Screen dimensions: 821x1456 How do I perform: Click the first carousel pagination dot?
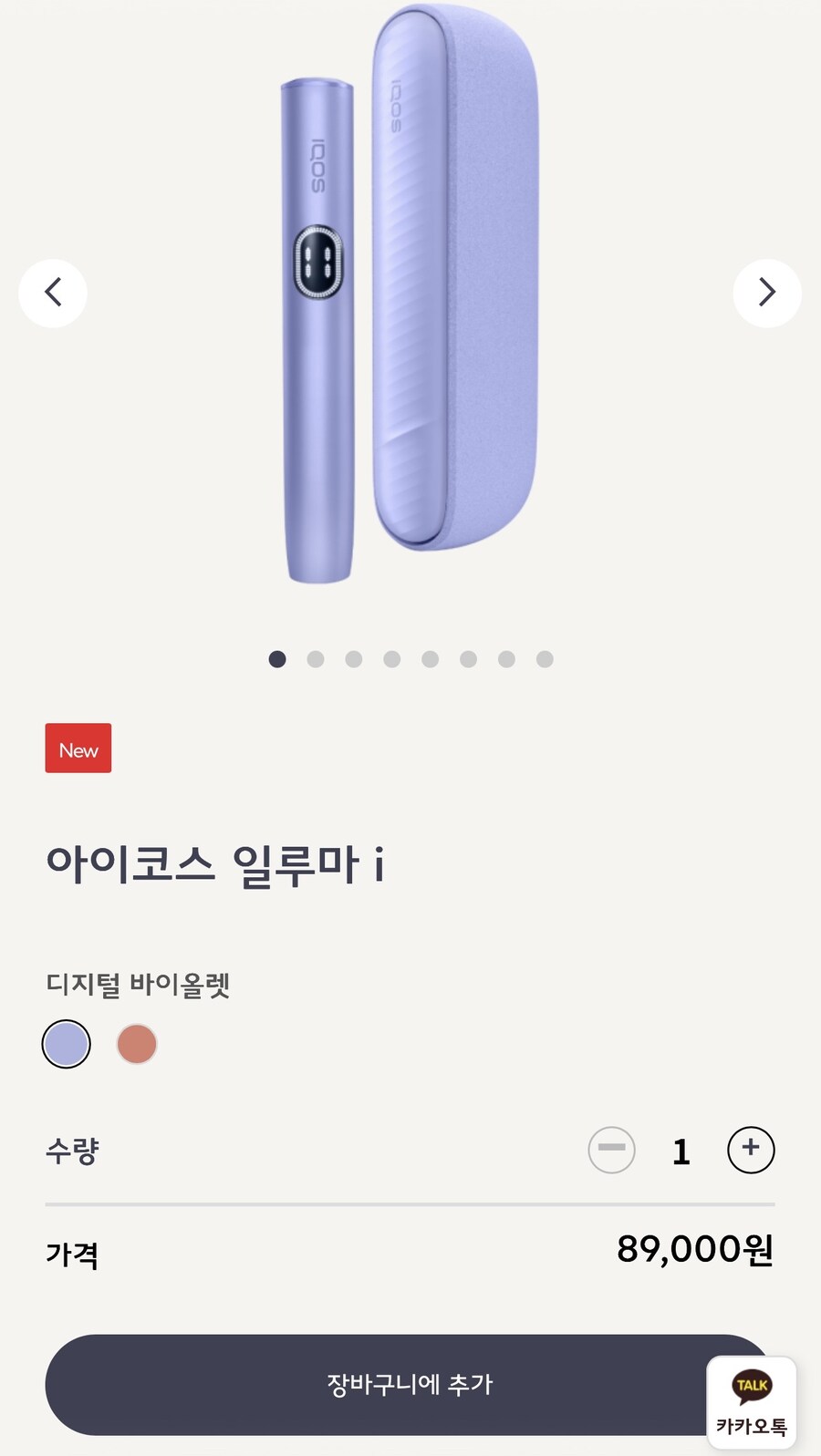point(276,658)
